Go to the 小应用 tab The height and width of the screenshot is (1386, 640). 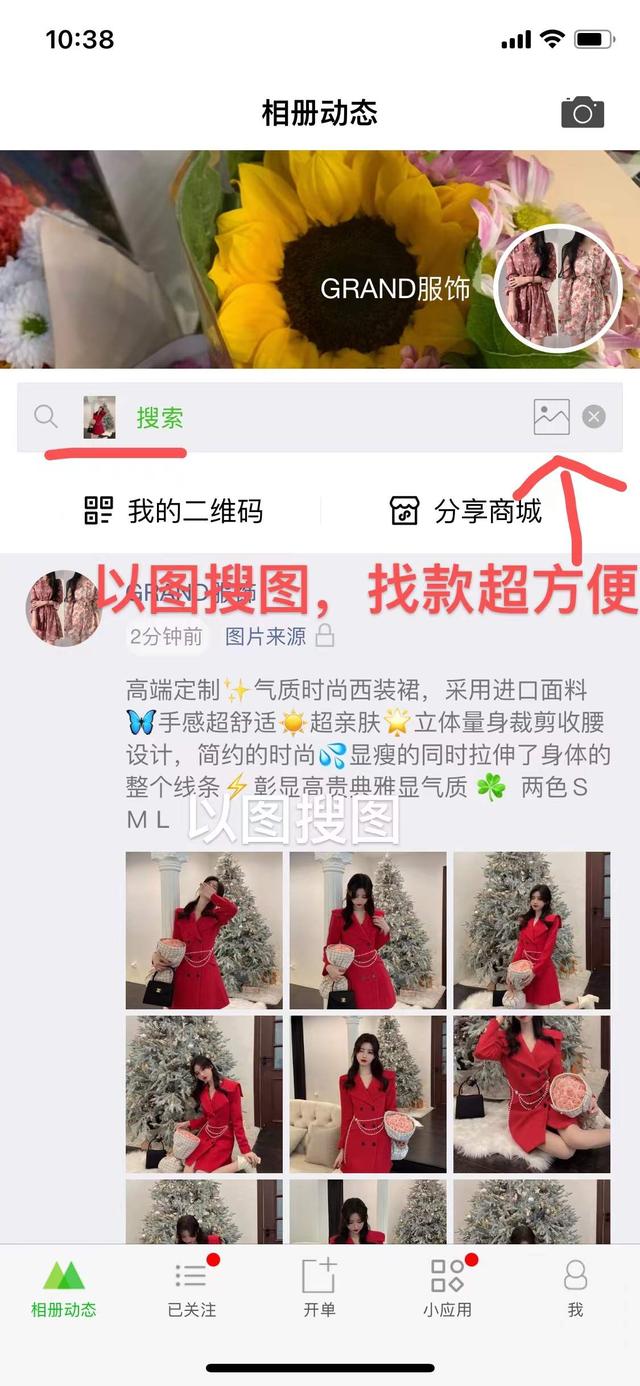coord(447,1289)
